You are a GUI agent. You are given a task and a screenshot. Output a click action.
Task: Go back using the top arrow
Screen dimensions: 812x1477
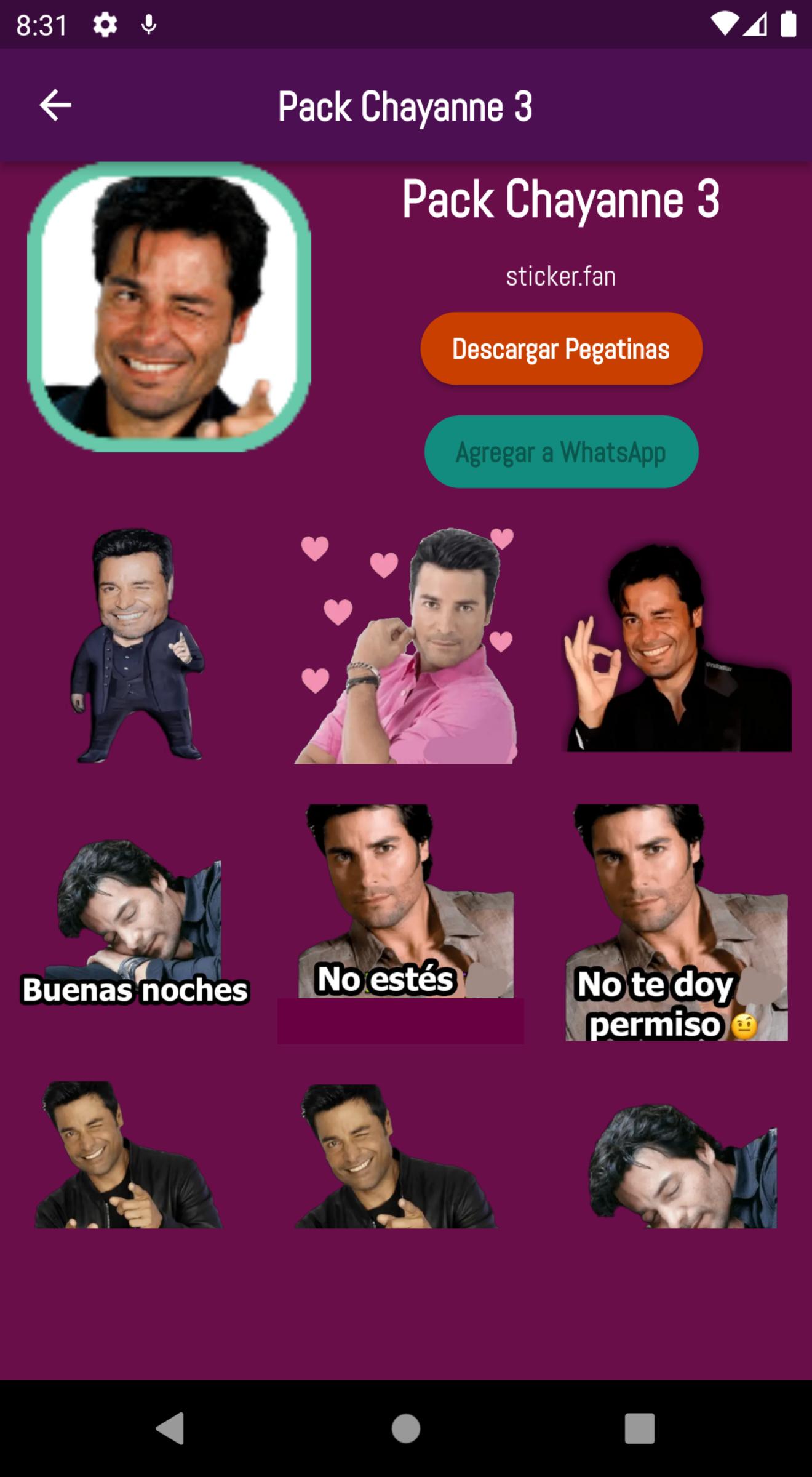point(55,105)
